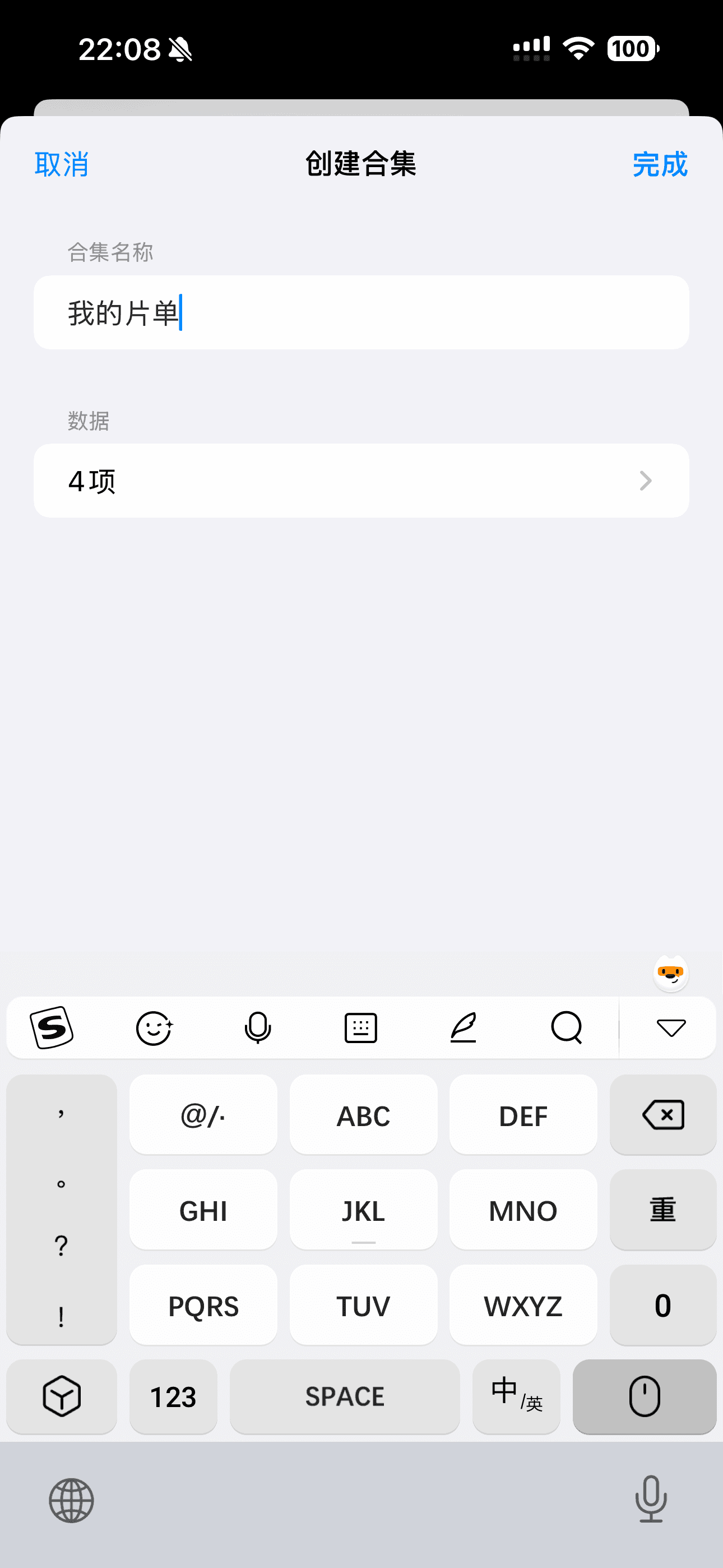Start system dictation microphone
723x1568 pixels.
coord(651,1498)
